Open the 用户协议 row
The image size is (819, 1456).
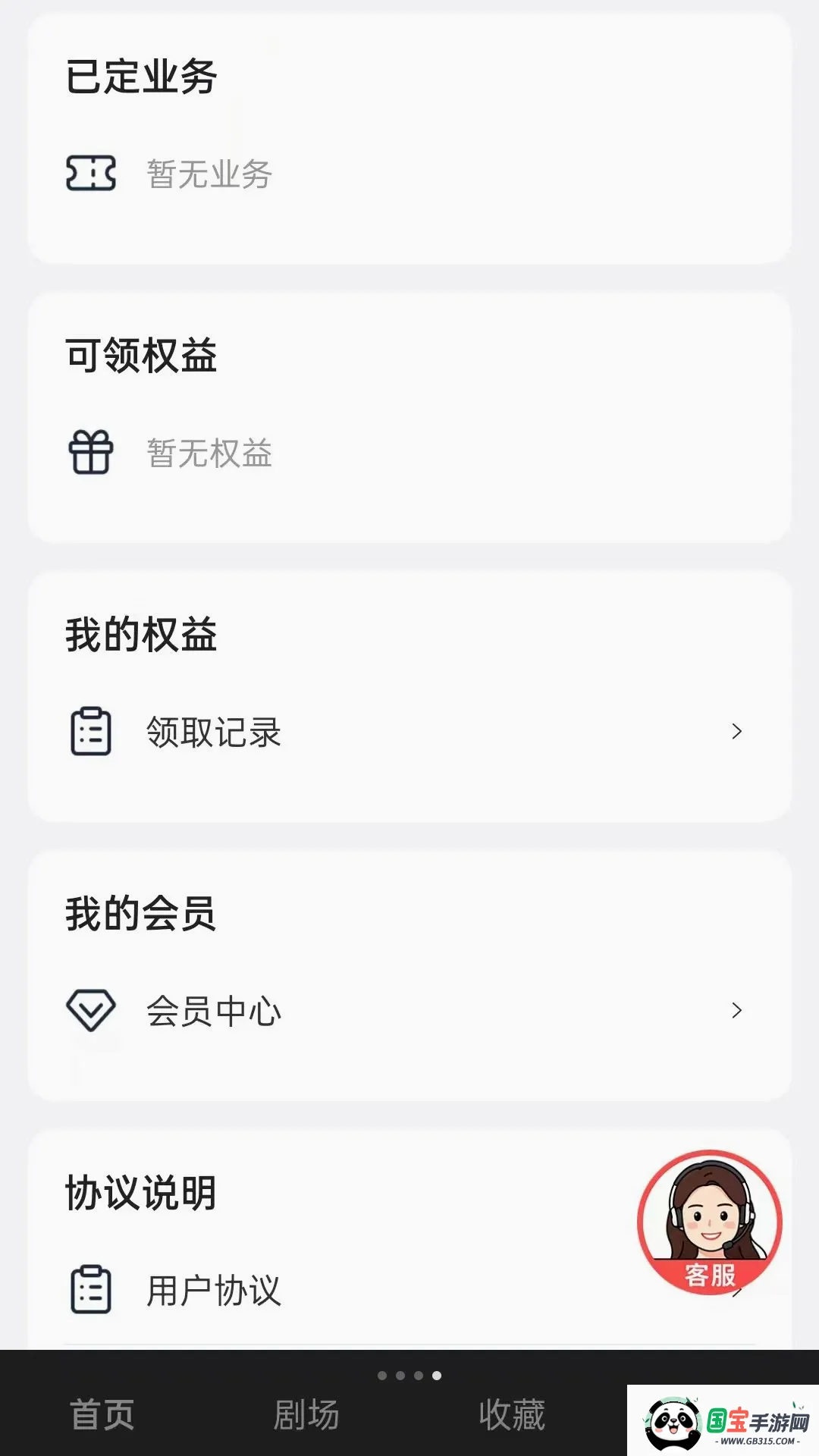(x=409, y=1290)
